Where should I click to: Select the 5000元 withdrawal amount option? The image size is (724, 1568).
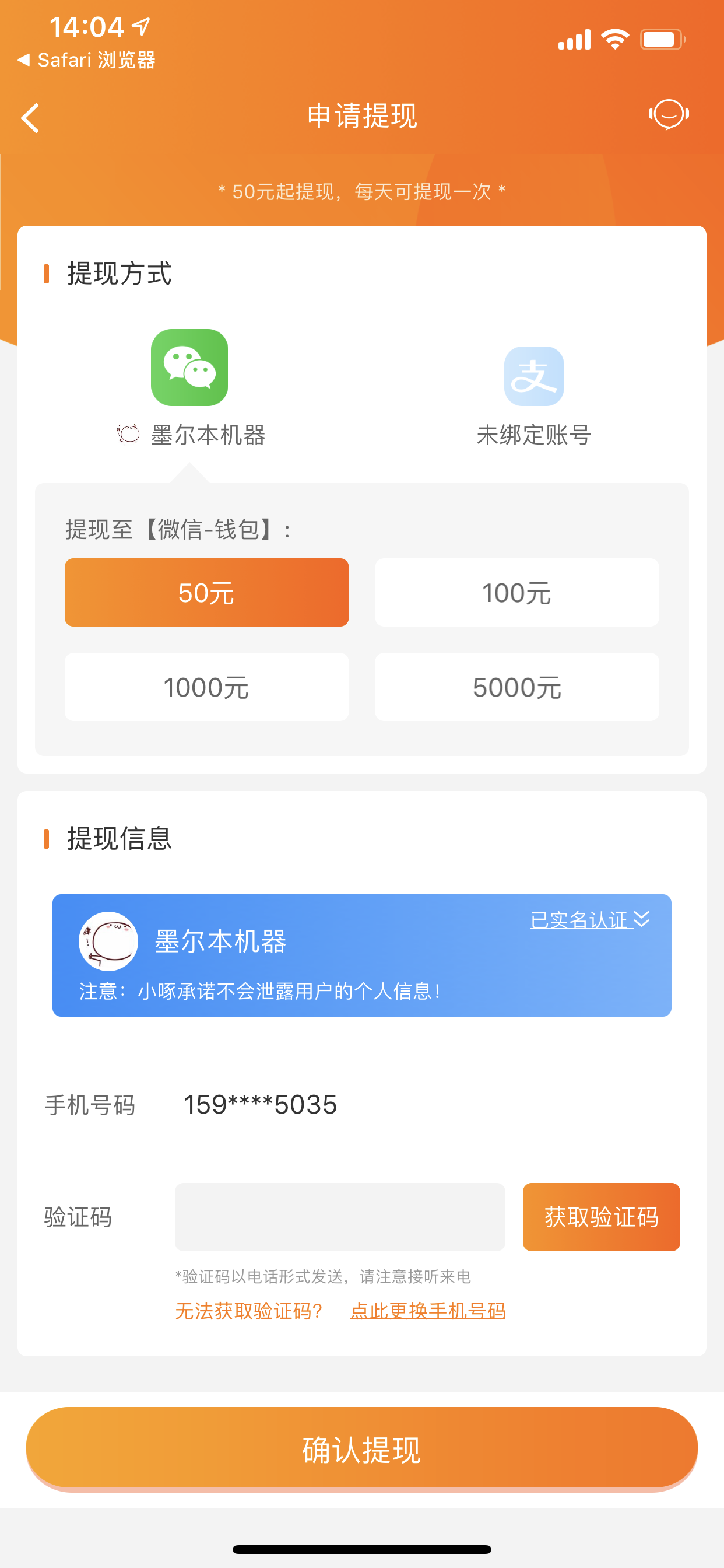(x=516, y=687)
